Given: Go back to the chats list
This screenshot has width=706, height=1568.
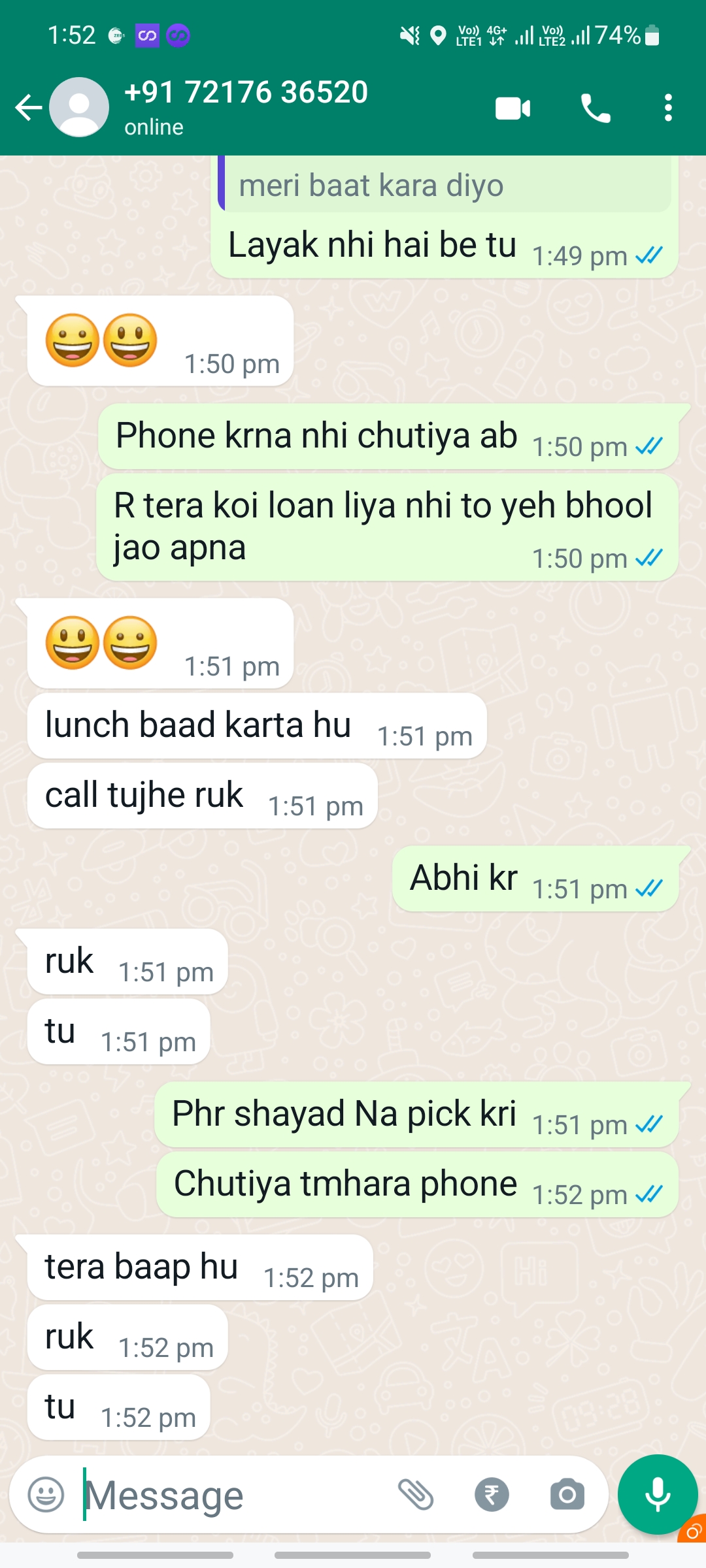Looking at the screenshot, I should 28,108.
